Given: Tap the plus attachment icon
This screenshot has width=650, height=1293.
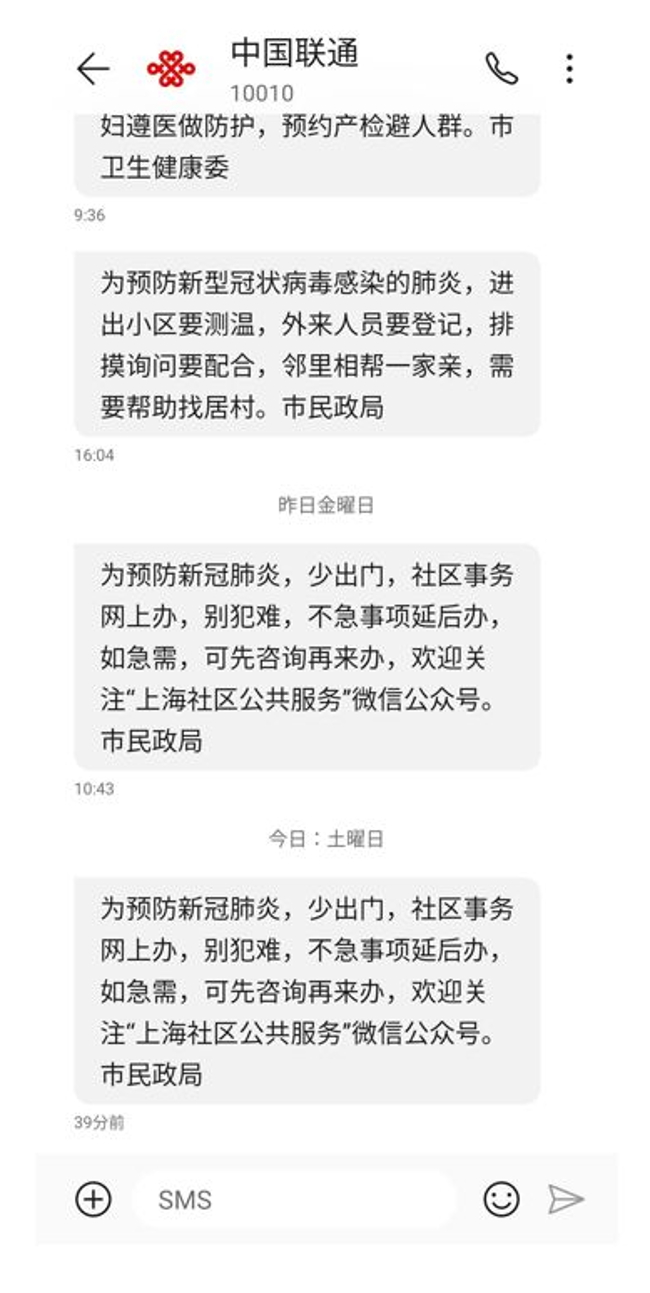Looking at the screenshot, I should (94, 1199).
